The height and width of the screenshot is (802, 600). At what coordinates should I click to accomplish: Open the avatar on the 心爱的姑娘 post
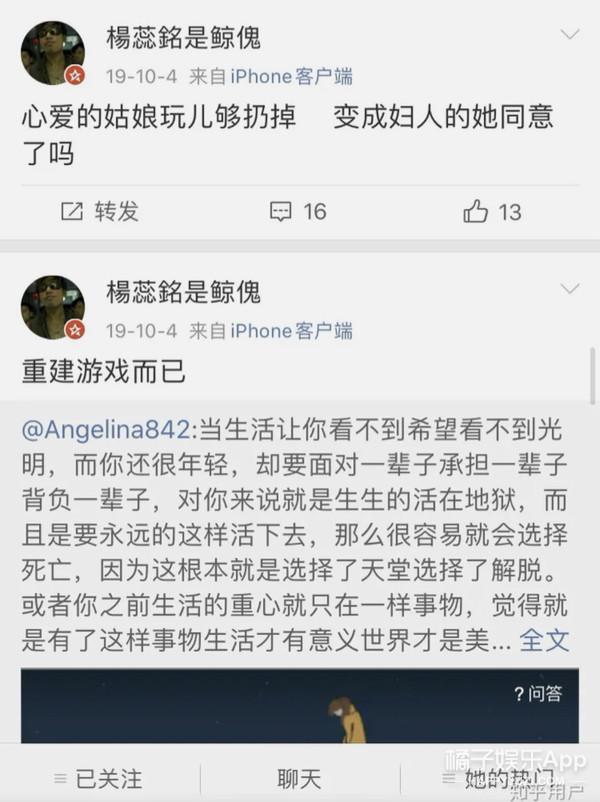click(x=53, y=53)
